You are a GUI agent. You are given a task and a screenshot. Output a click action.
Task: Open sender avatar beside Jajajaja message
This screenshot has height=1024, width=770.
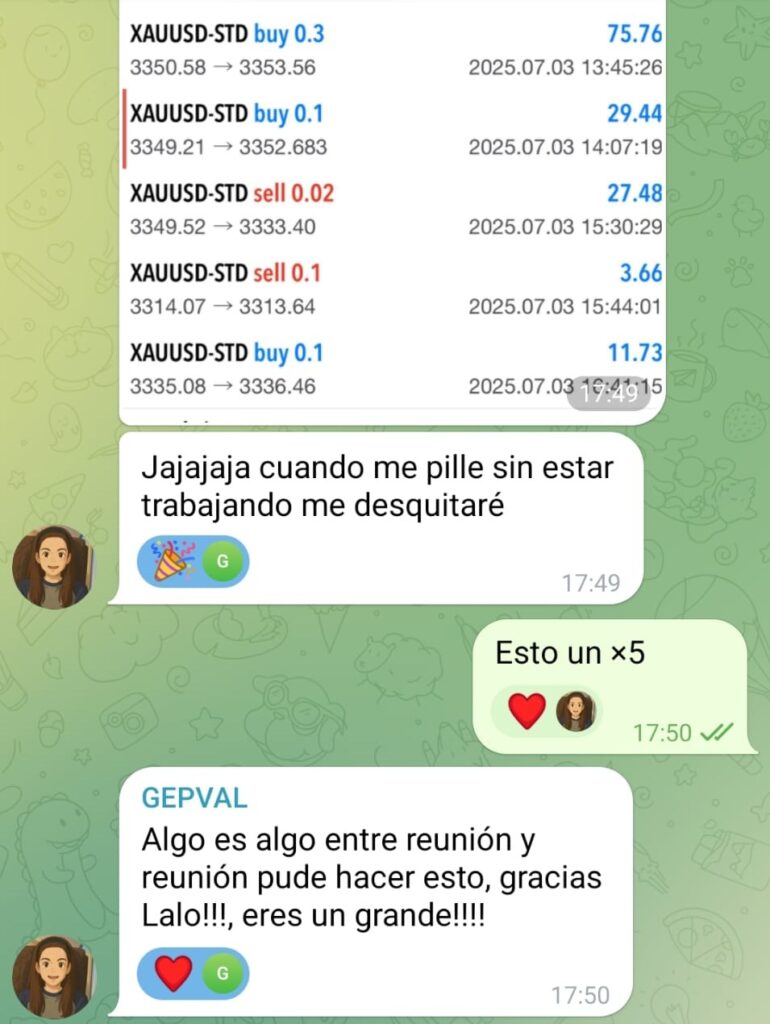[x=52, y=567]
